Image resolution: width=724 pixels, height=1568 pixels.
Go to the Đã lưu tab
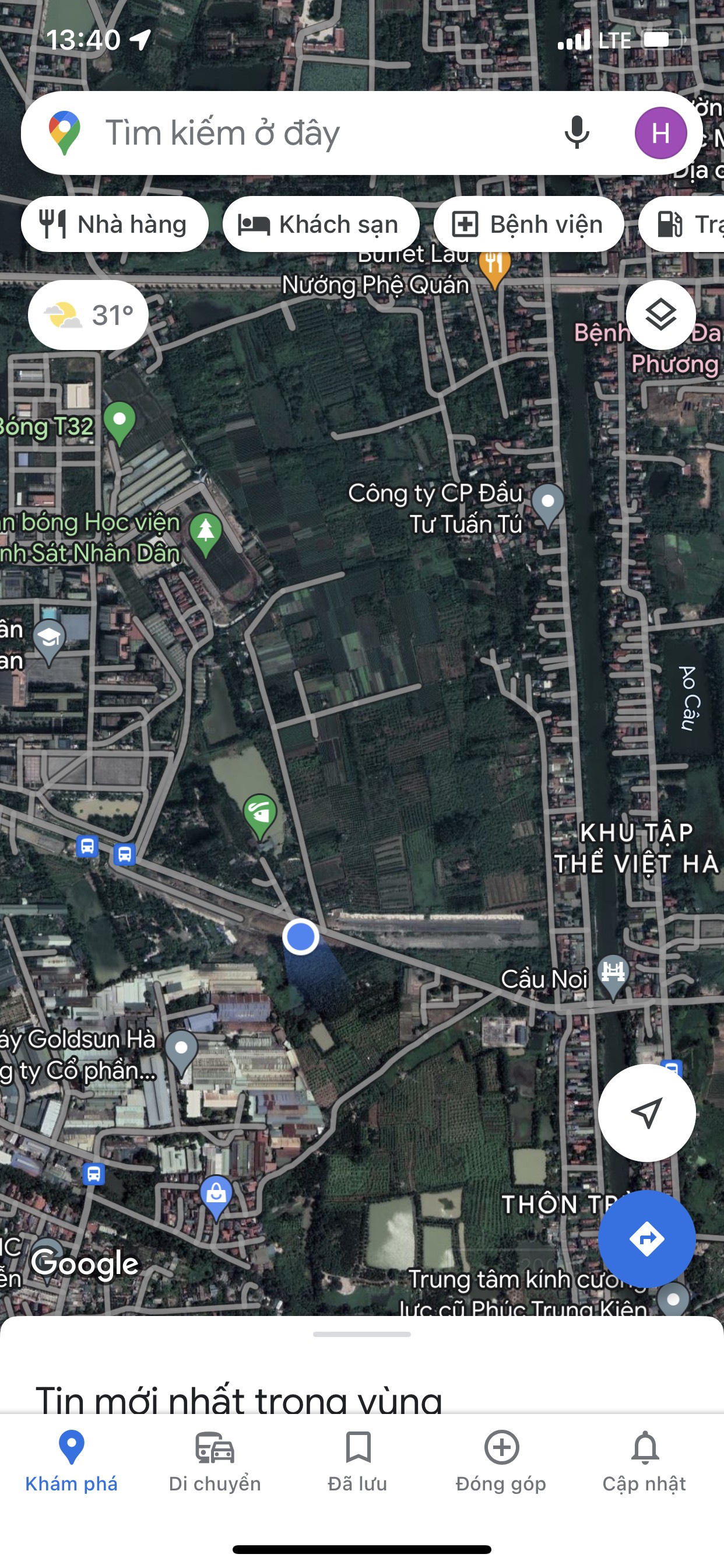(358, 1461)
